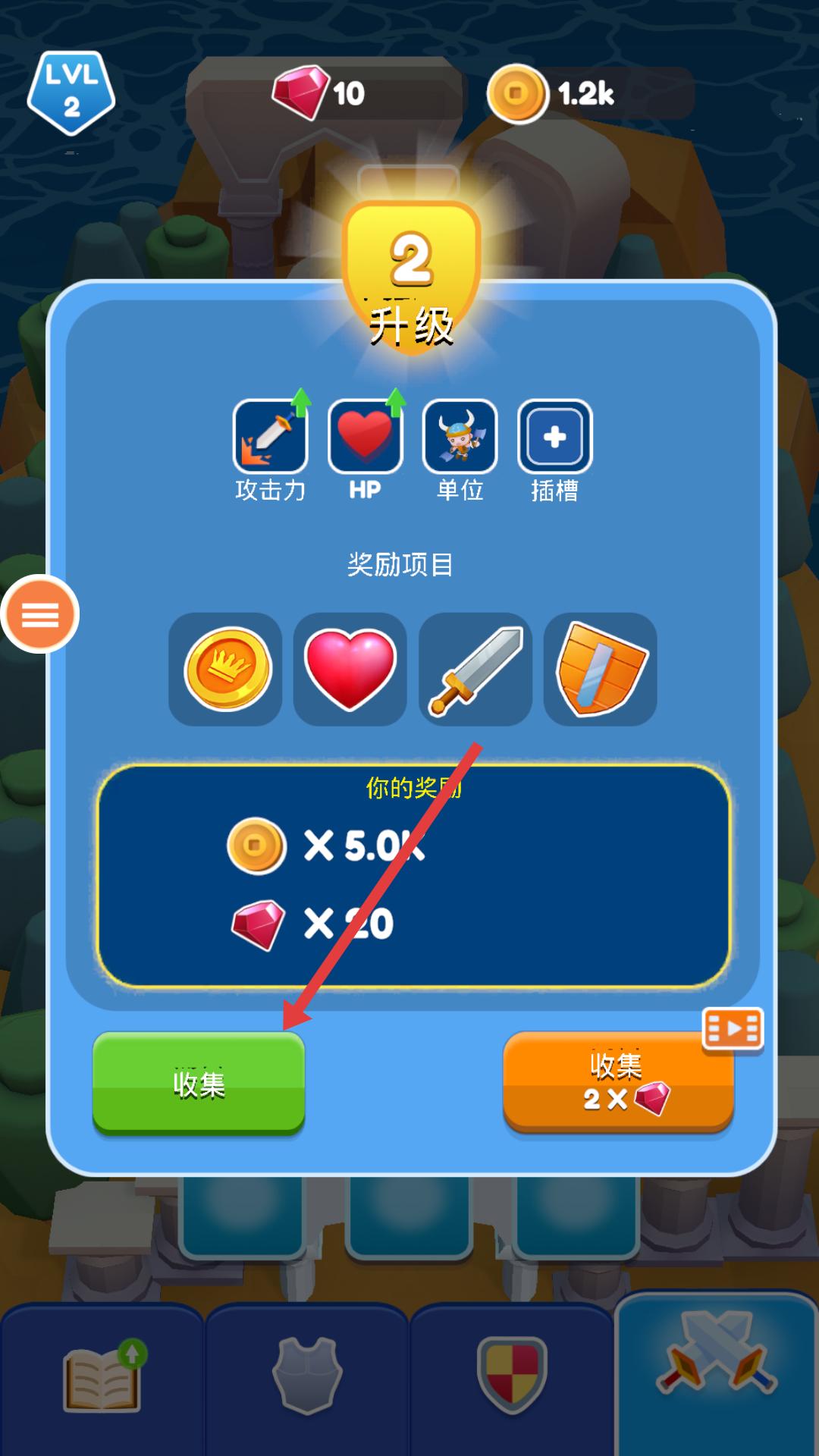819x1456 pixels.
Task: Open the orange hamburger menu button
Action: pos(40,615)
